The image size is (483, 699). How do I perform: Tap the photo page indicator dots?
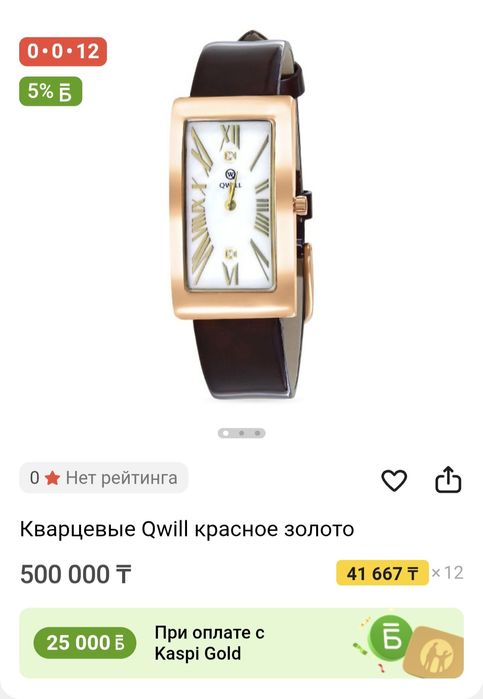point(241,433)
